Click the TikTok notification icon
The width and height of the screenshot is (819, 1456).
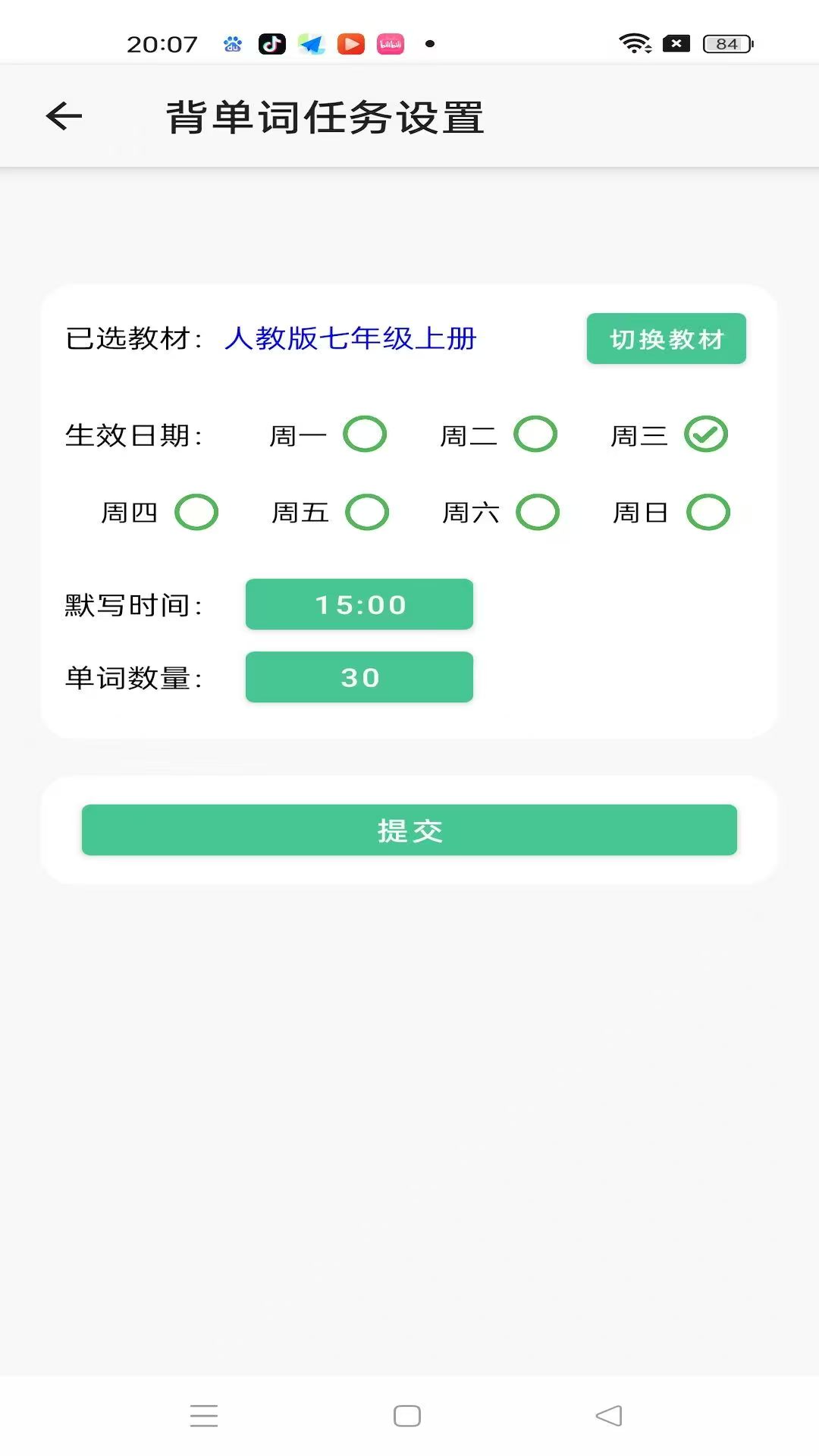click(x=272, y=43)
